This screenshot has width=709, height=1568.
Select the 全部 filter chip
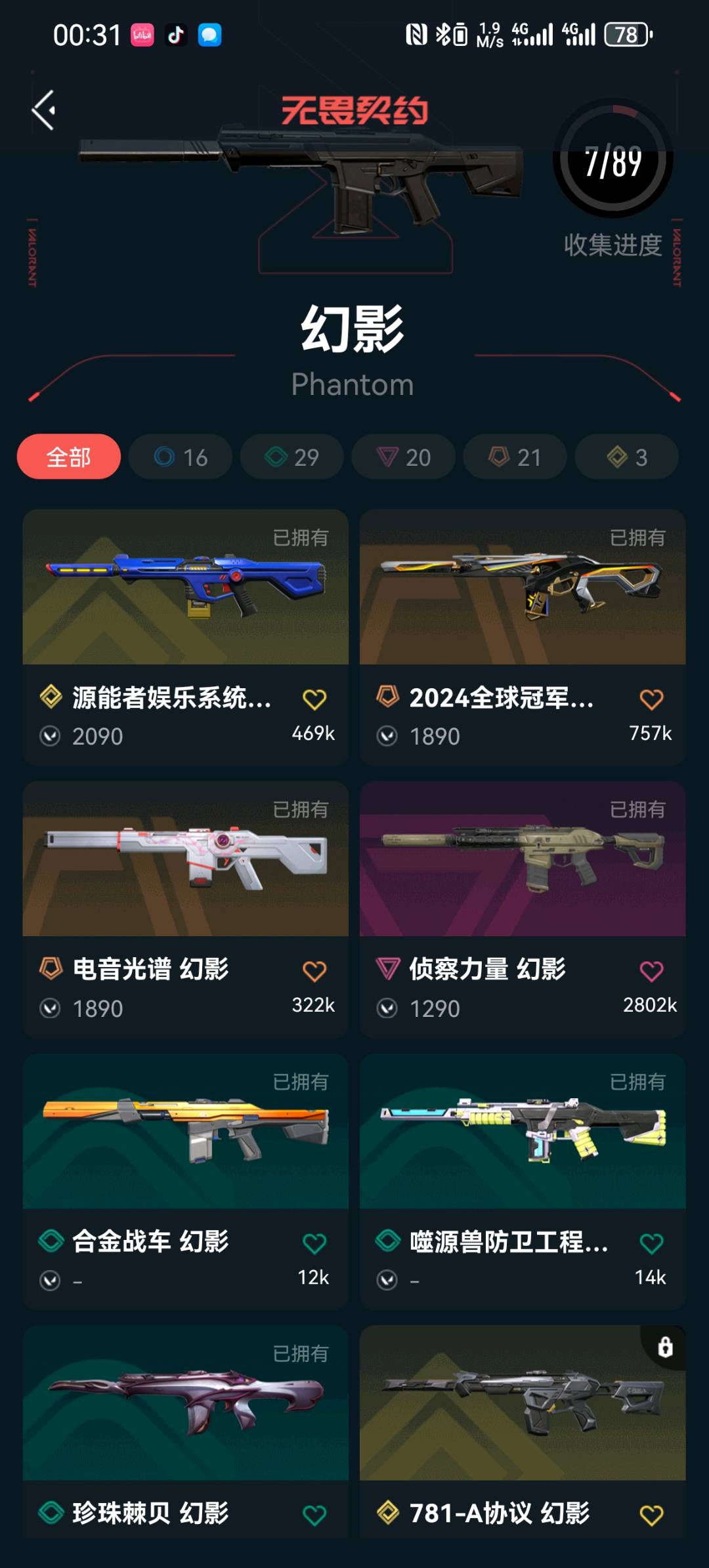pos(69,457)
